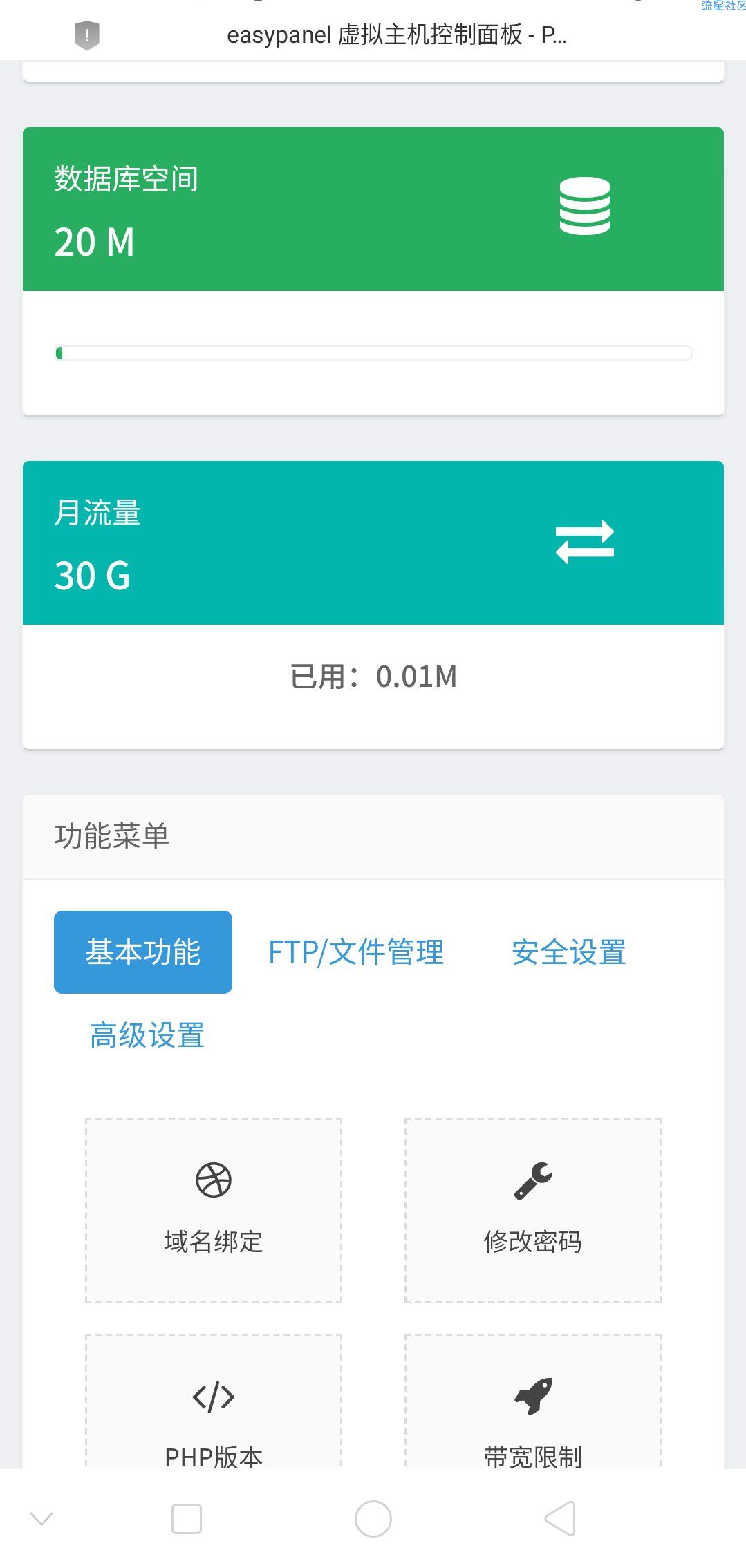Open the 带宽限制 bandwidth tile

(x=533, y=1401)
